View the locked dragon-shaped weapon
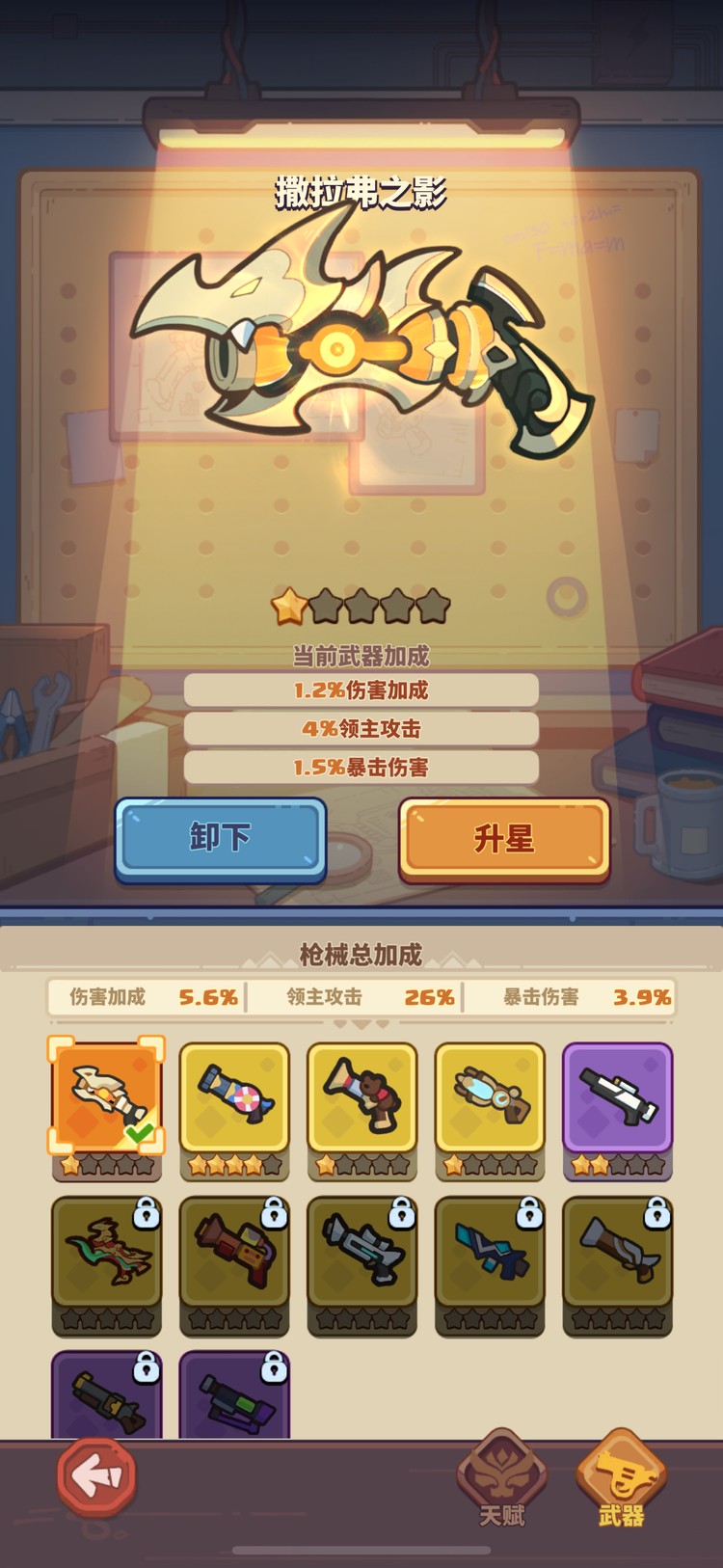 click(106, 1254)
